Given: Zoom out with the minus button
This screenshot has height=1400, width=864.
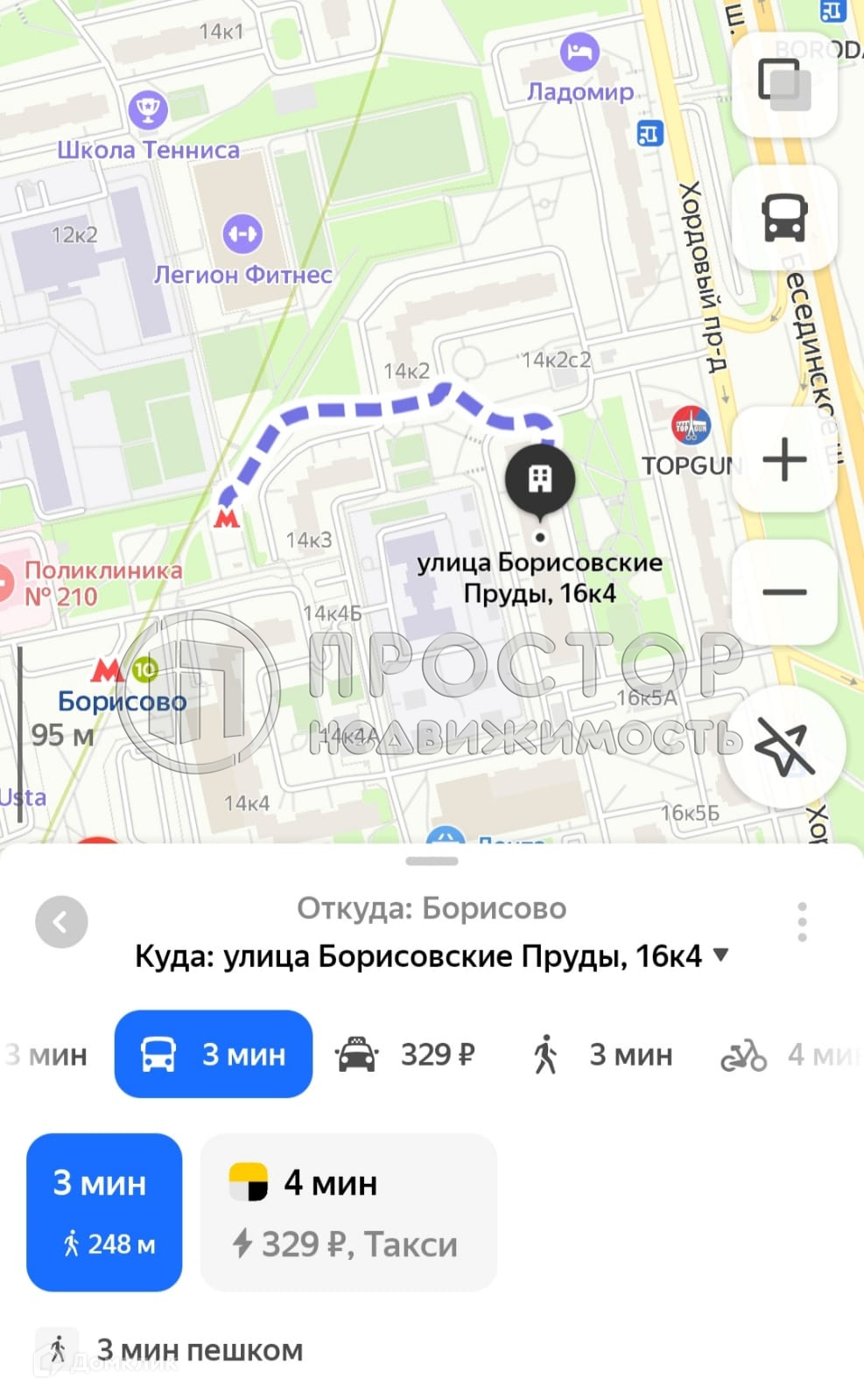Looking at the screenshot, I should tap(784, 592).
